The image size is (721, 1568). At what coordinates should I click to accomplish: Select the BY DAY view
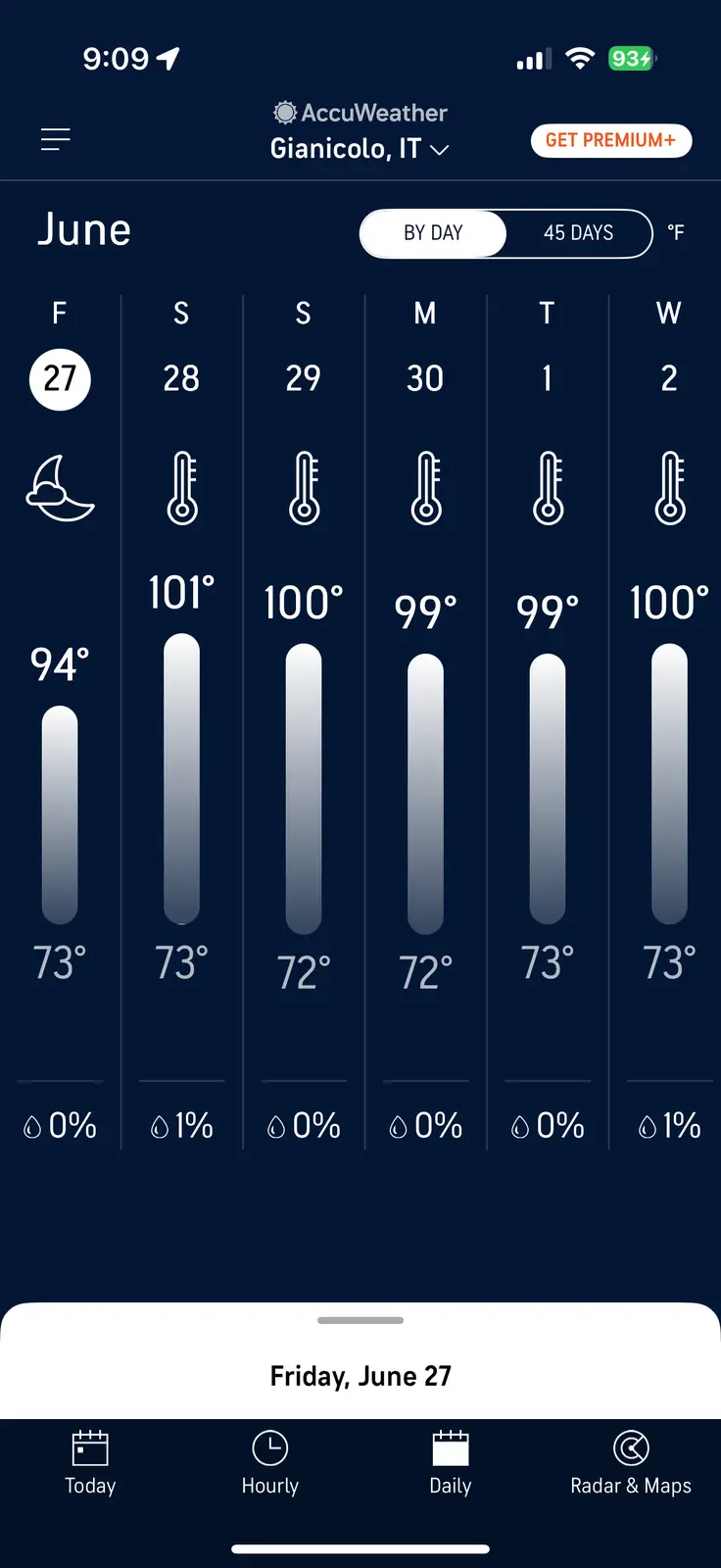[x=433, y=233]
